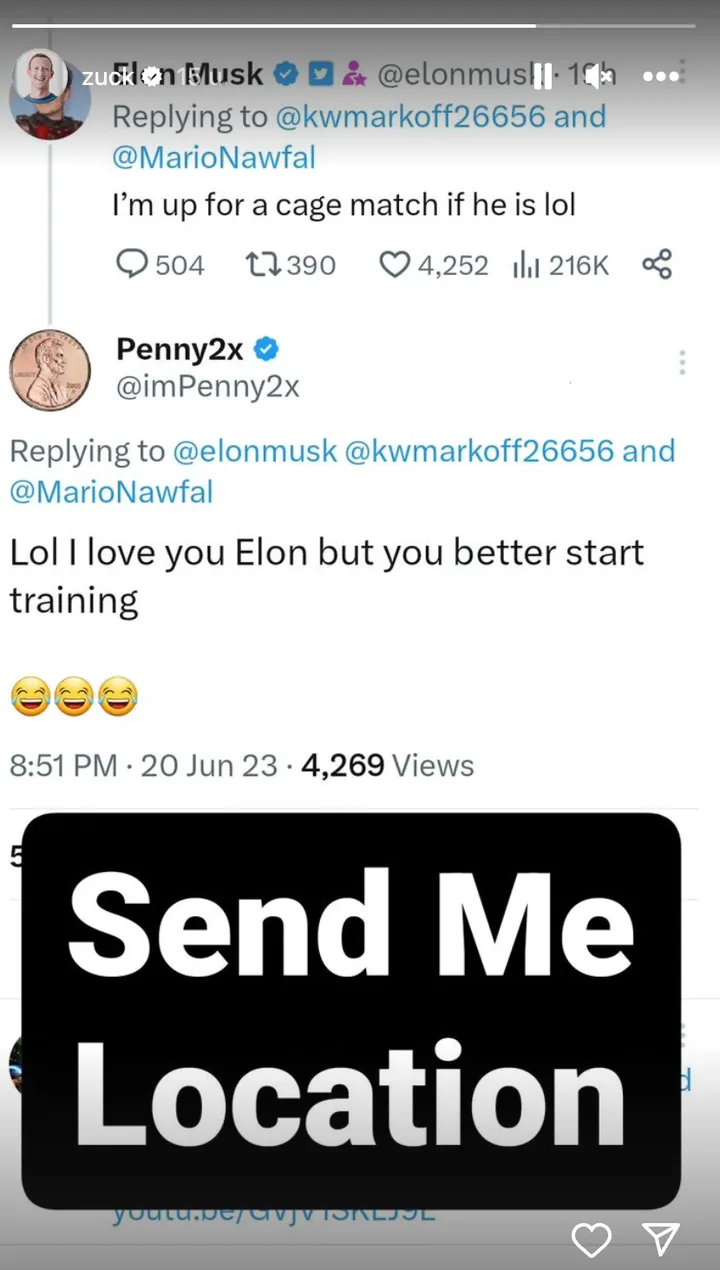
Task: Like this story with the heart
Action: pyautogui.click(x=591, y=1239)
